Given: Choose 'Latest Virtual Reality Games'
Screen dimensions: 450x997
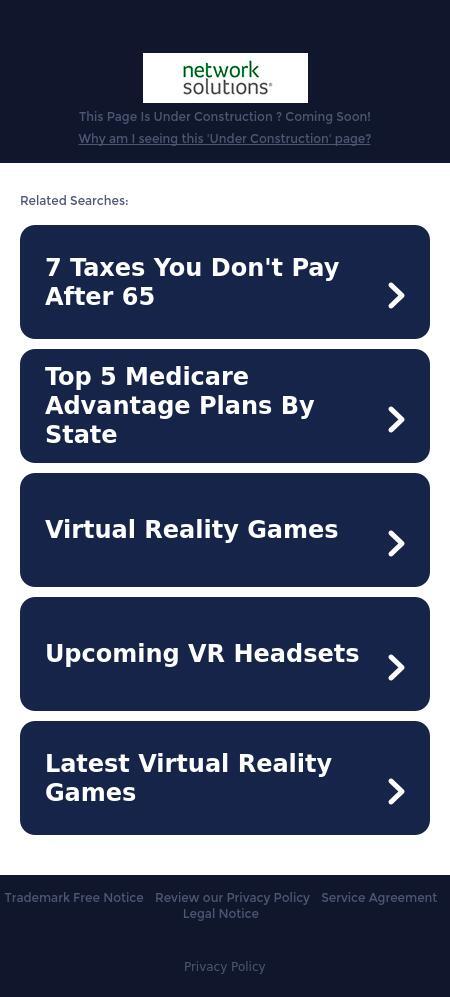Looking at the screenshot, I should [x=225, y=778].
